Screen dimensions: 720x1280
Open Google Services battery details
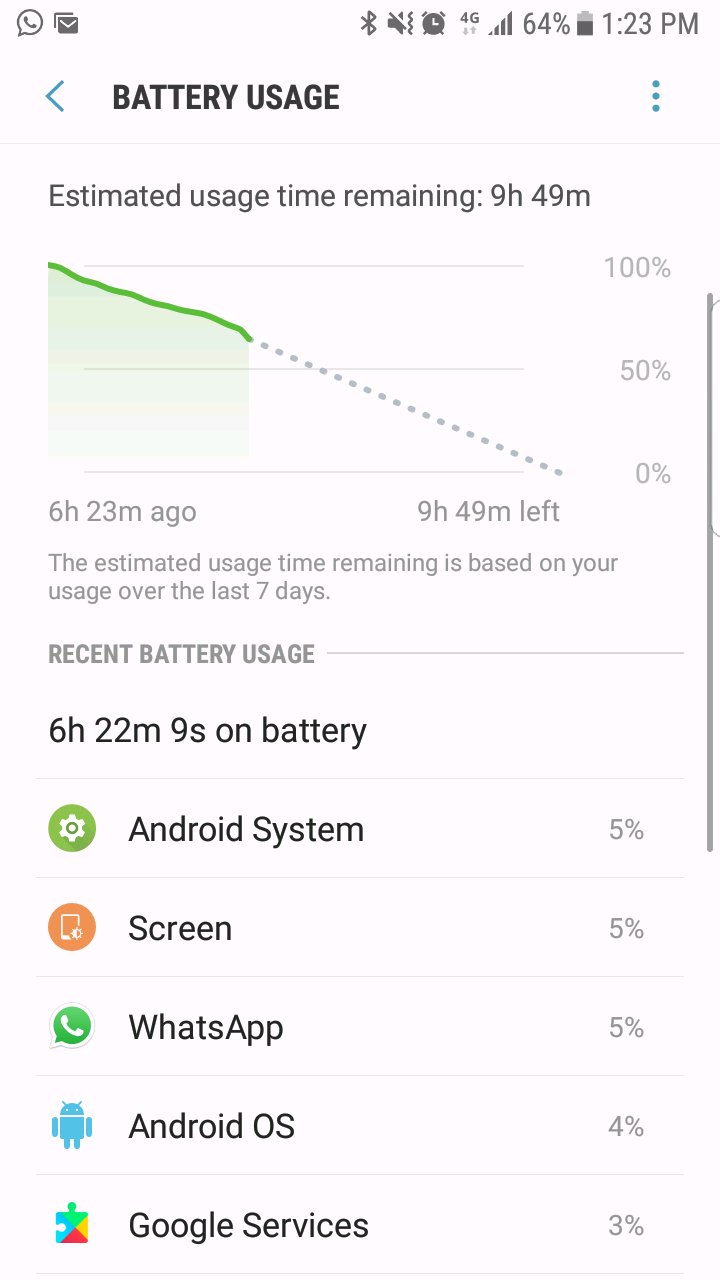click(360, 1225)
